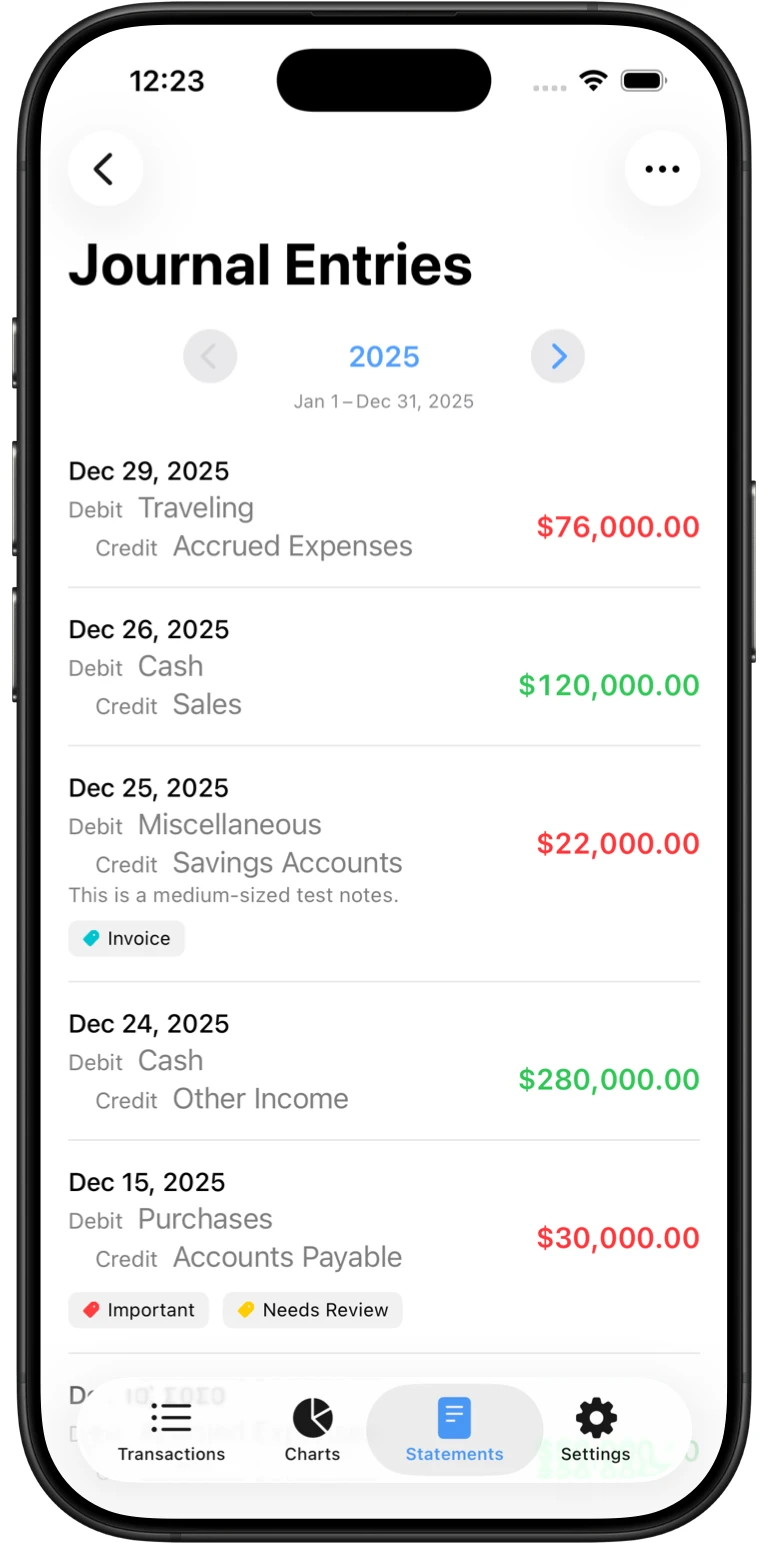Toggle the Invoice tag on Dec 25 entry

[126, 938]
